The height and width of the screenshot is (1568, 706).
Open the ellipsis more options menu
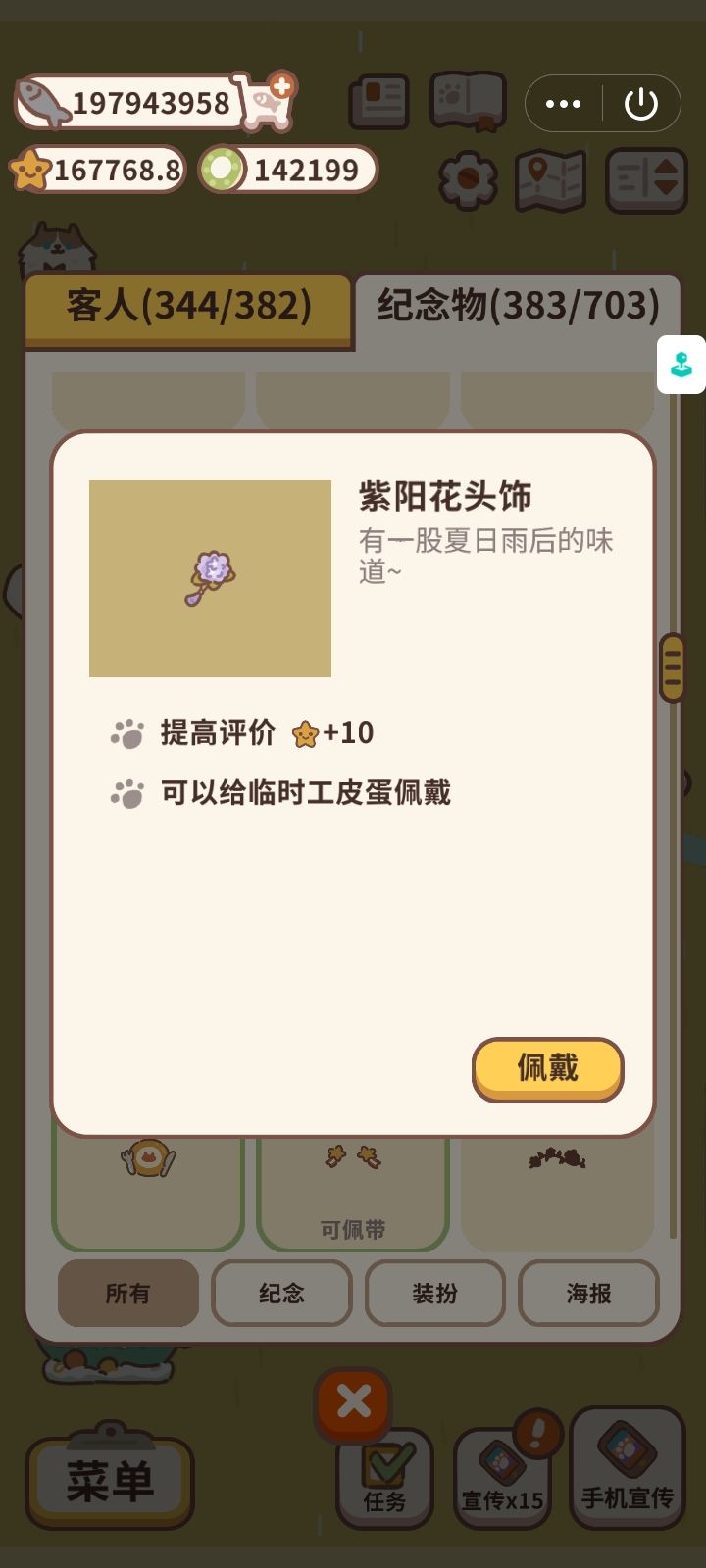tap(563, 103)
